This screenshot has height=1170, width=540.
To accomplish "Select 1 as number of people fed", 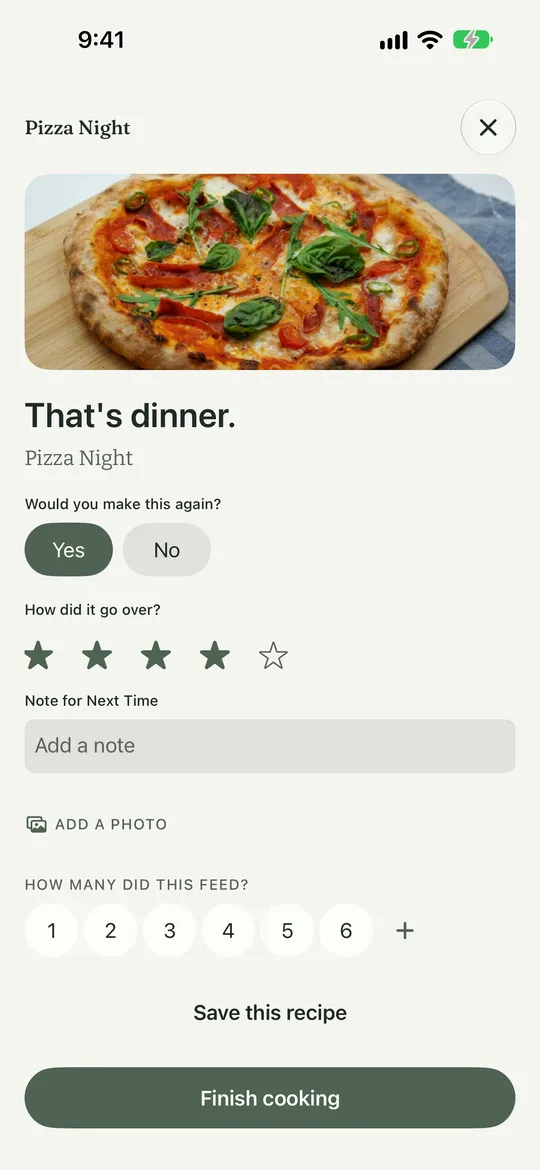I will coord(51,930).
